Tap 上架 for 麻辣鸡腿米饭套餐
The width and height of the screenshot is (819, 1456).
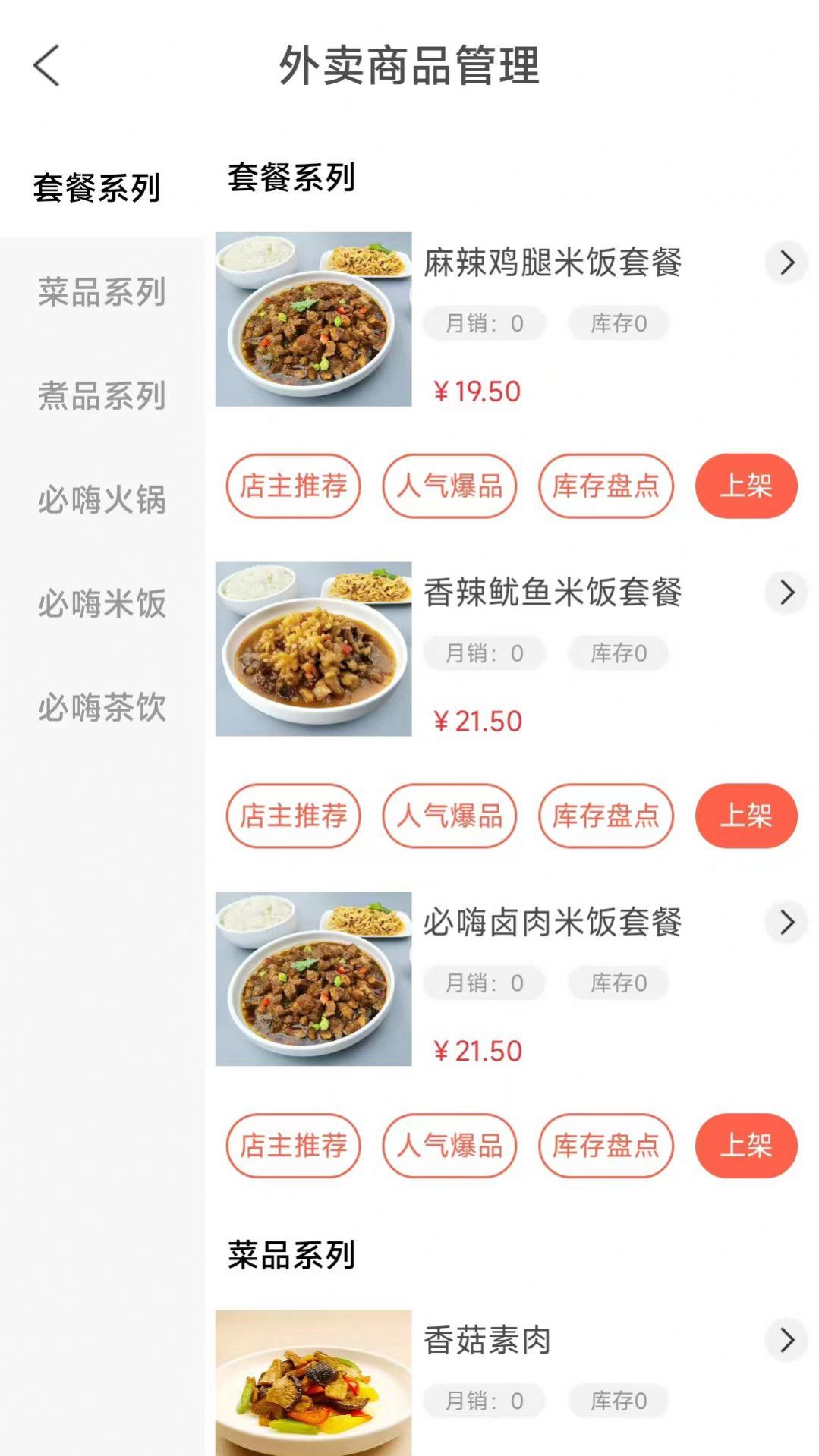click(x=746, y=486)
